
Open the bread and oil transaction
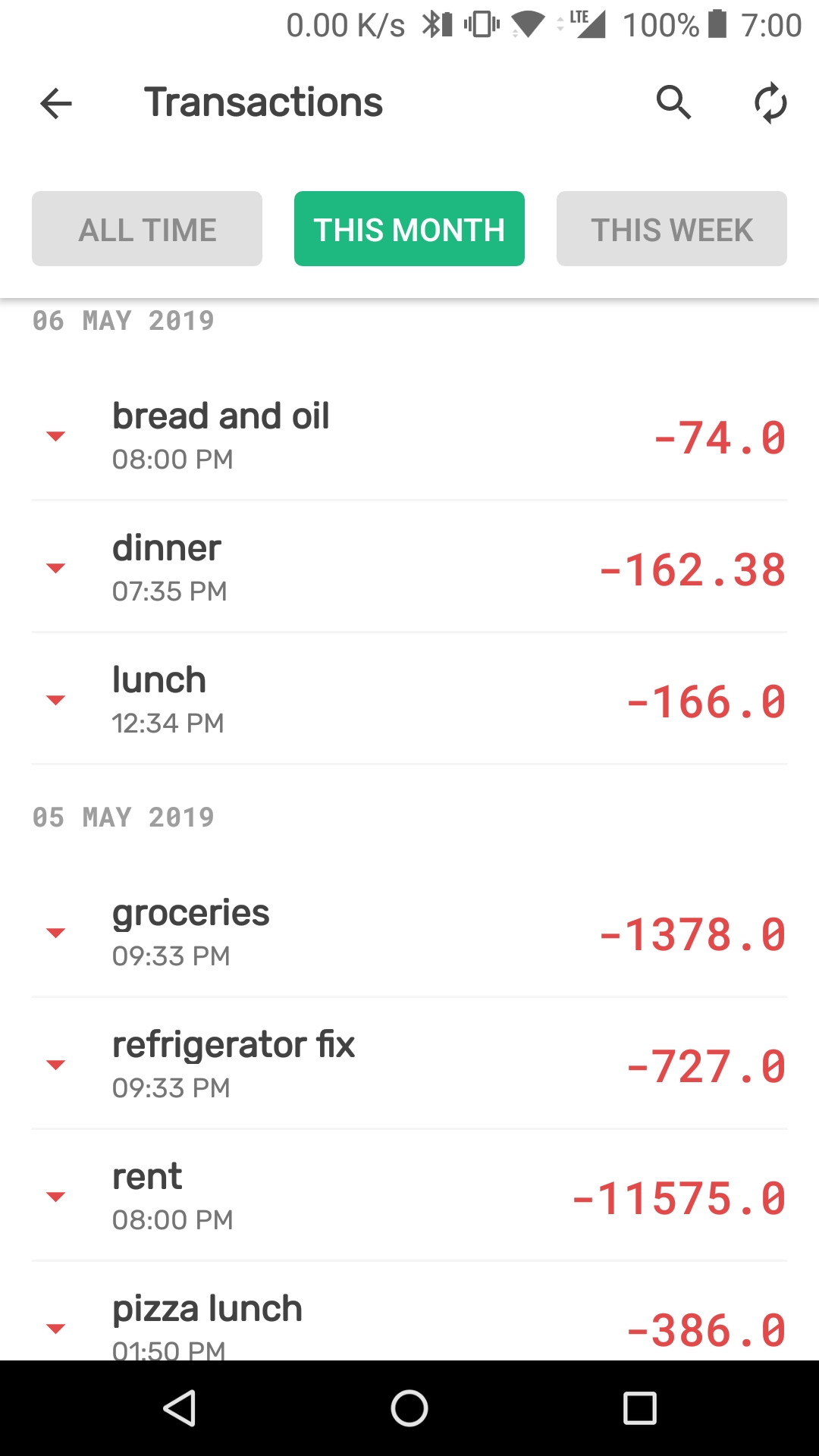[409, 436]
